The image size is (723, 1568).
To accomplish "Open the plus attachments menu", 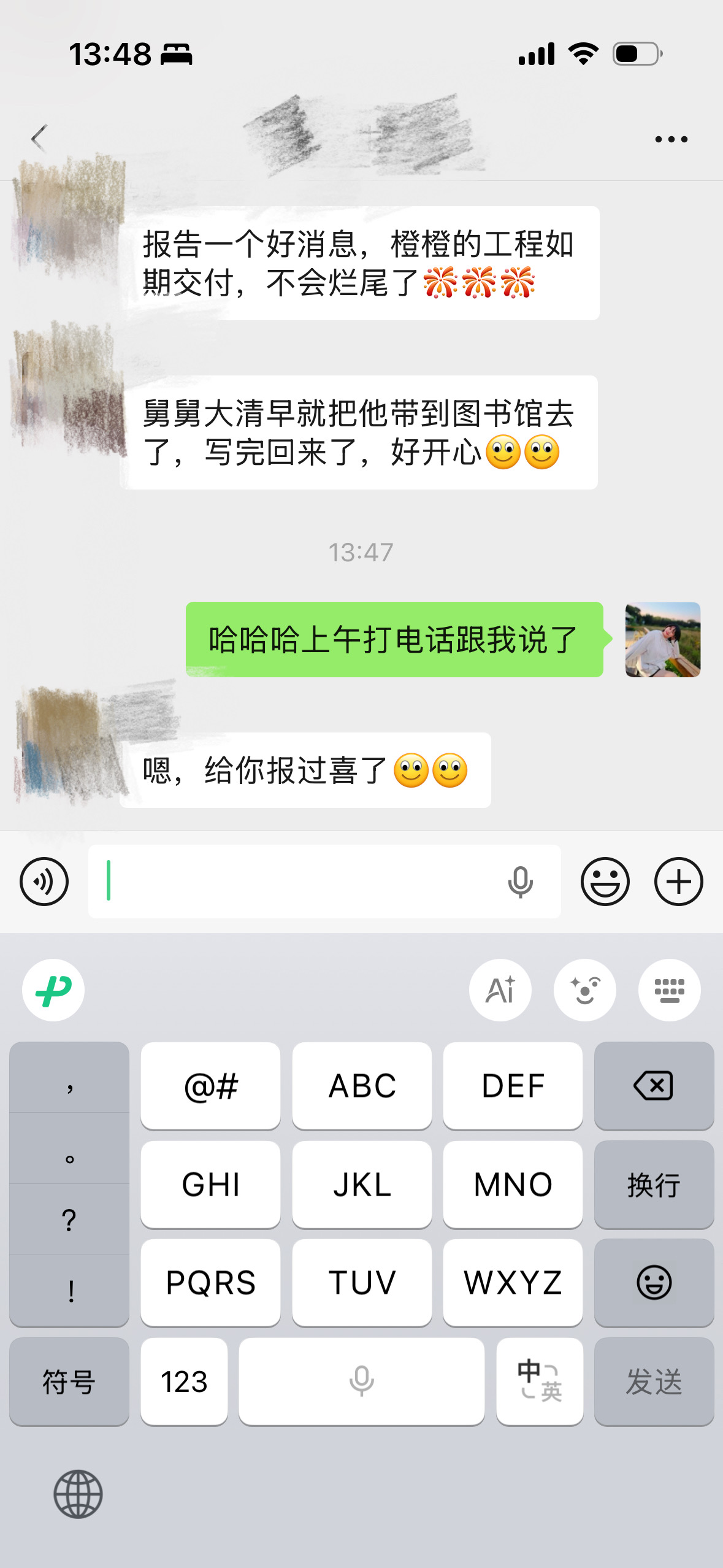I will (678, 882).
